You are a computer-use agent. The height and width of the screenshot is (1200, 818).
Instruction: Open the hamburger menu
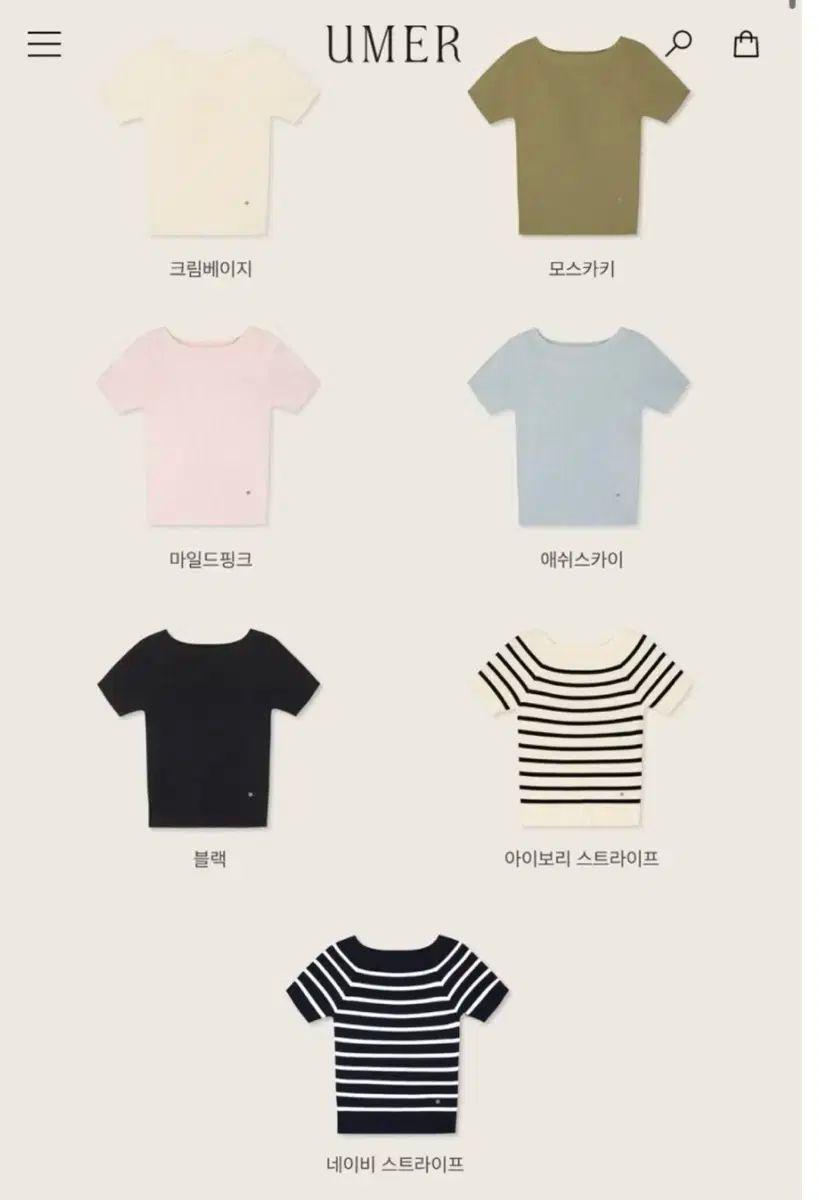(x=44, y=44)
